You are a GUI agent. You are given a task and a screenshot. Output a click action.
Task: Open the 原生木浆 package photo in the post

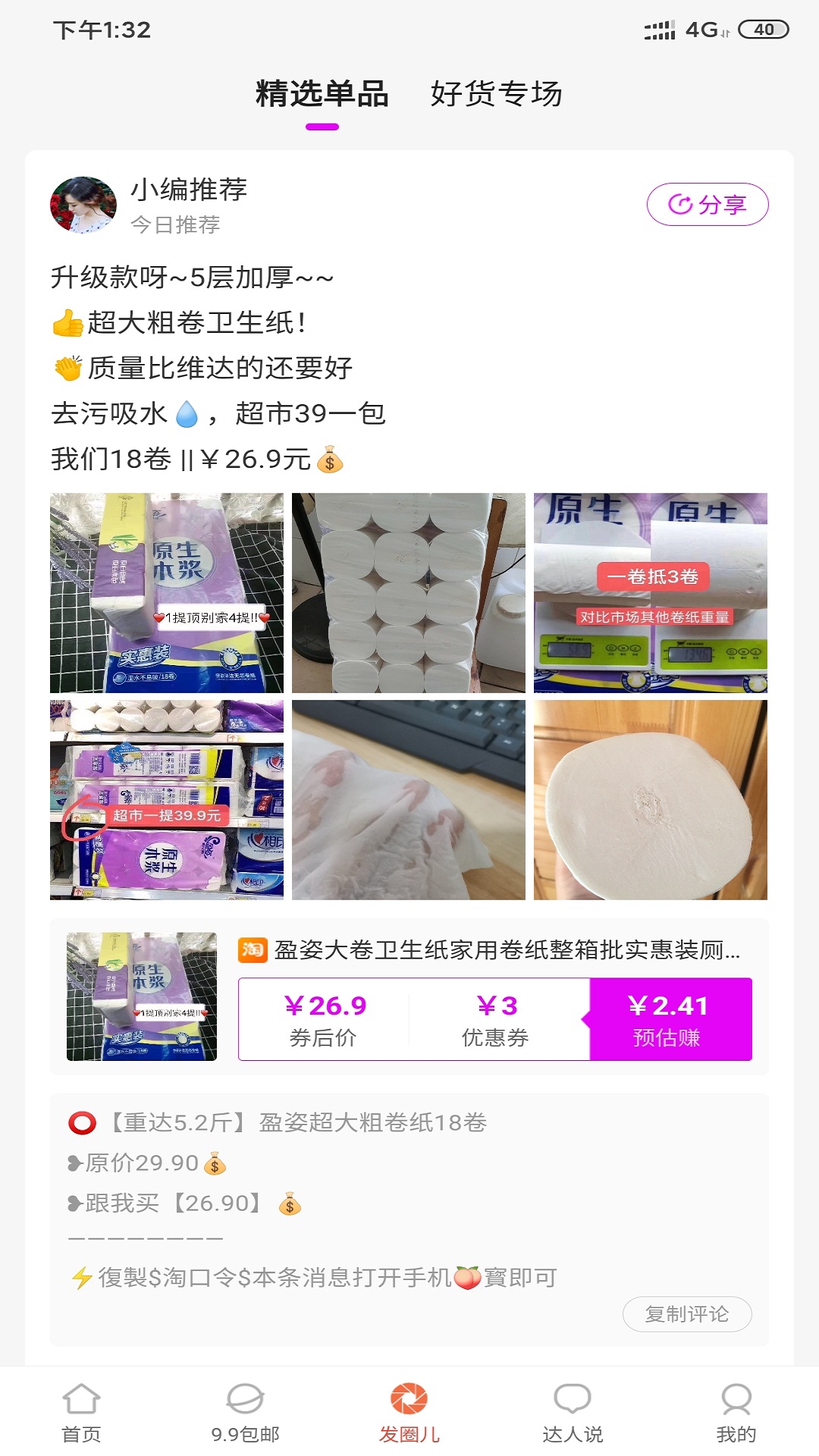coord(167,593)
